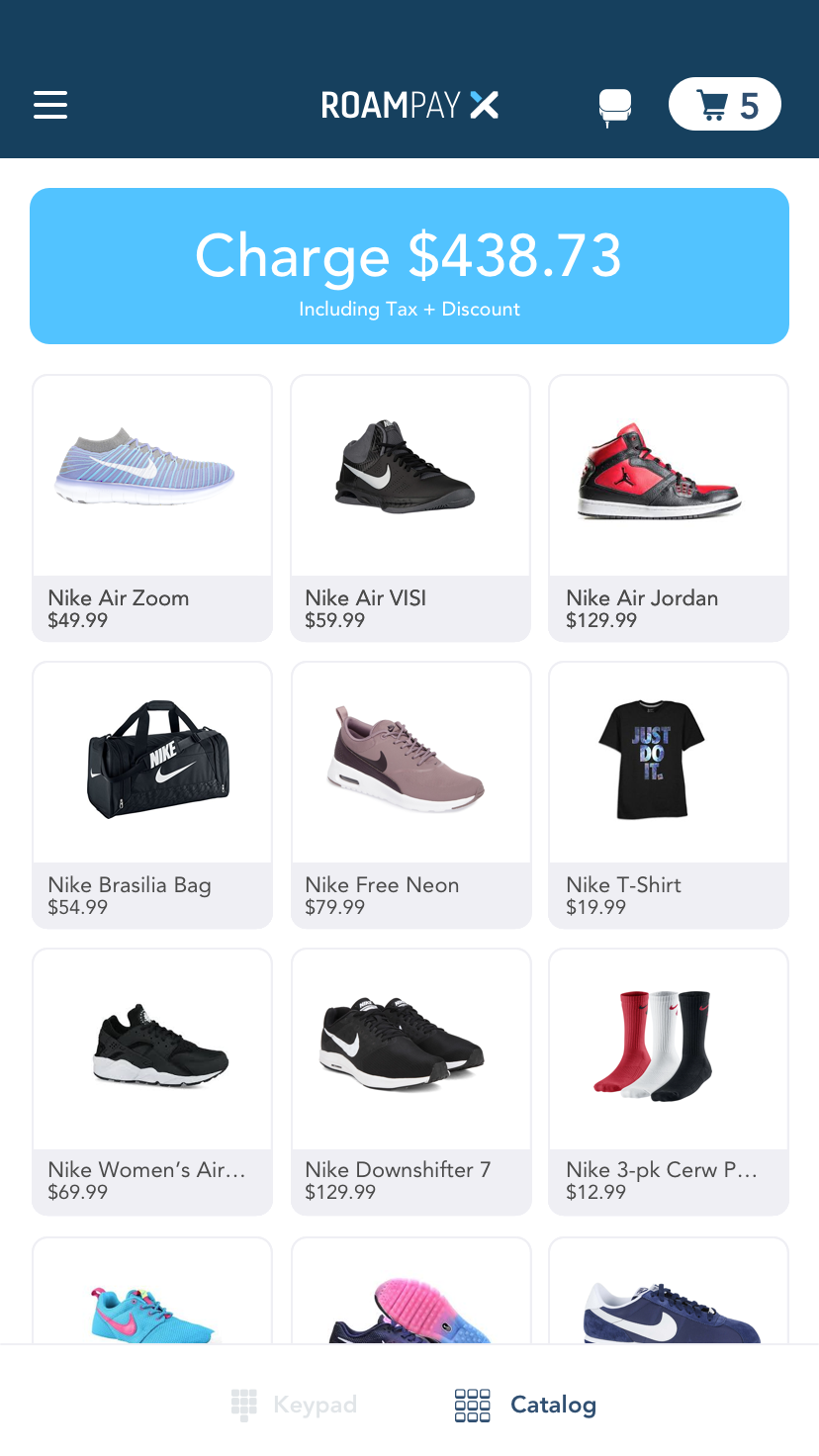Add Nike Downshifter 7
The image size is (819, 1456).
410,1082
